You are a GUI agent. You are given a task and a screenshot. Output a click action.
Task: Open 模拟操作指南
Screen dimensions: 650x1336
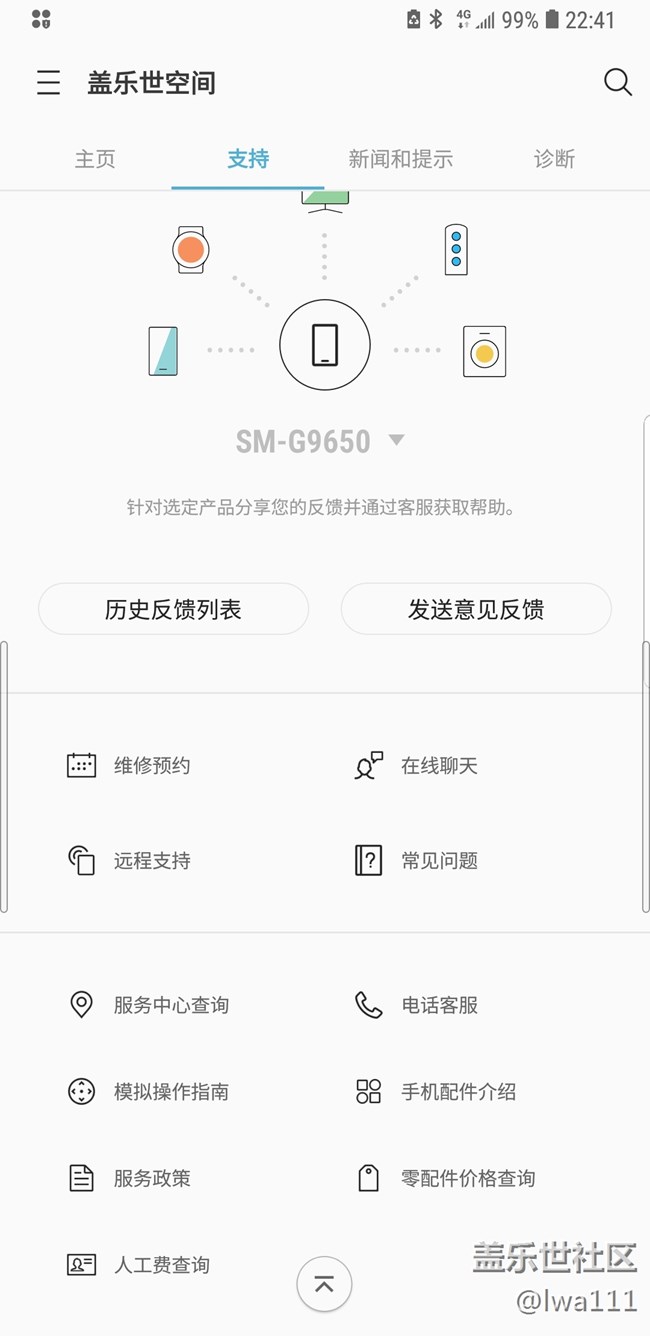(148, 1092)
